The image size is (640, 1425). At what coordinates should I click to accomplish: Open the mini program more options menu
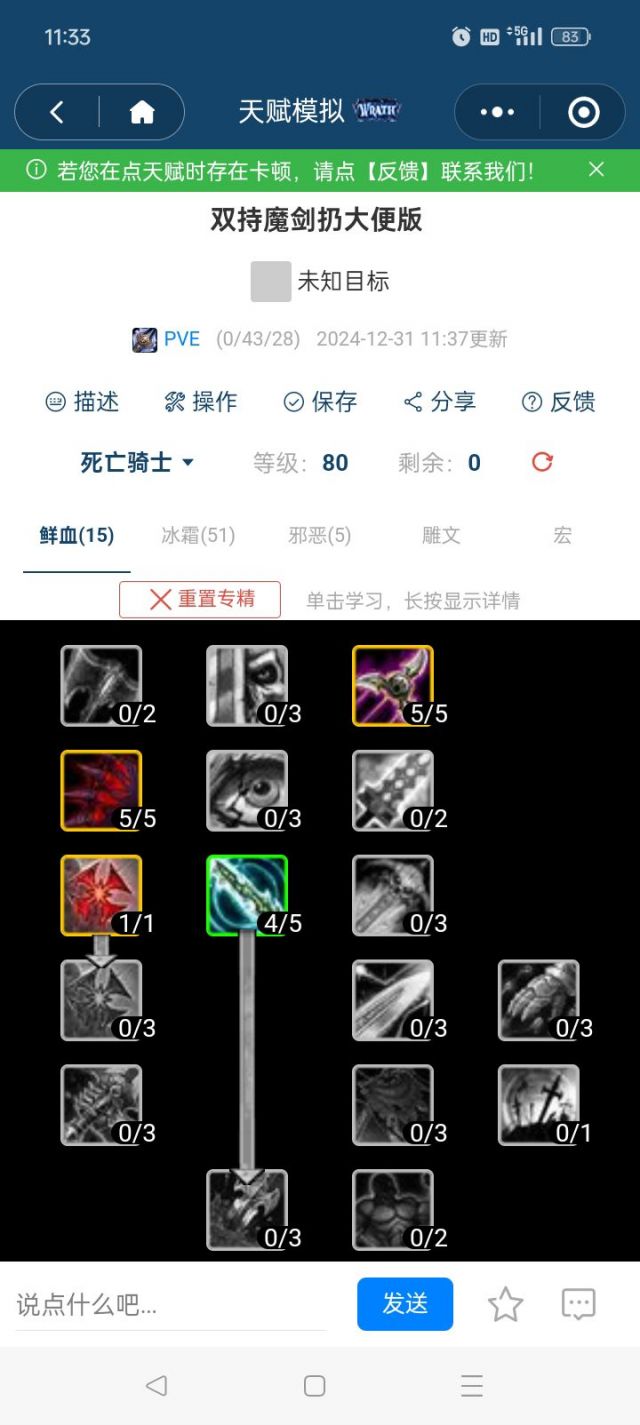[x=497, y=112]
